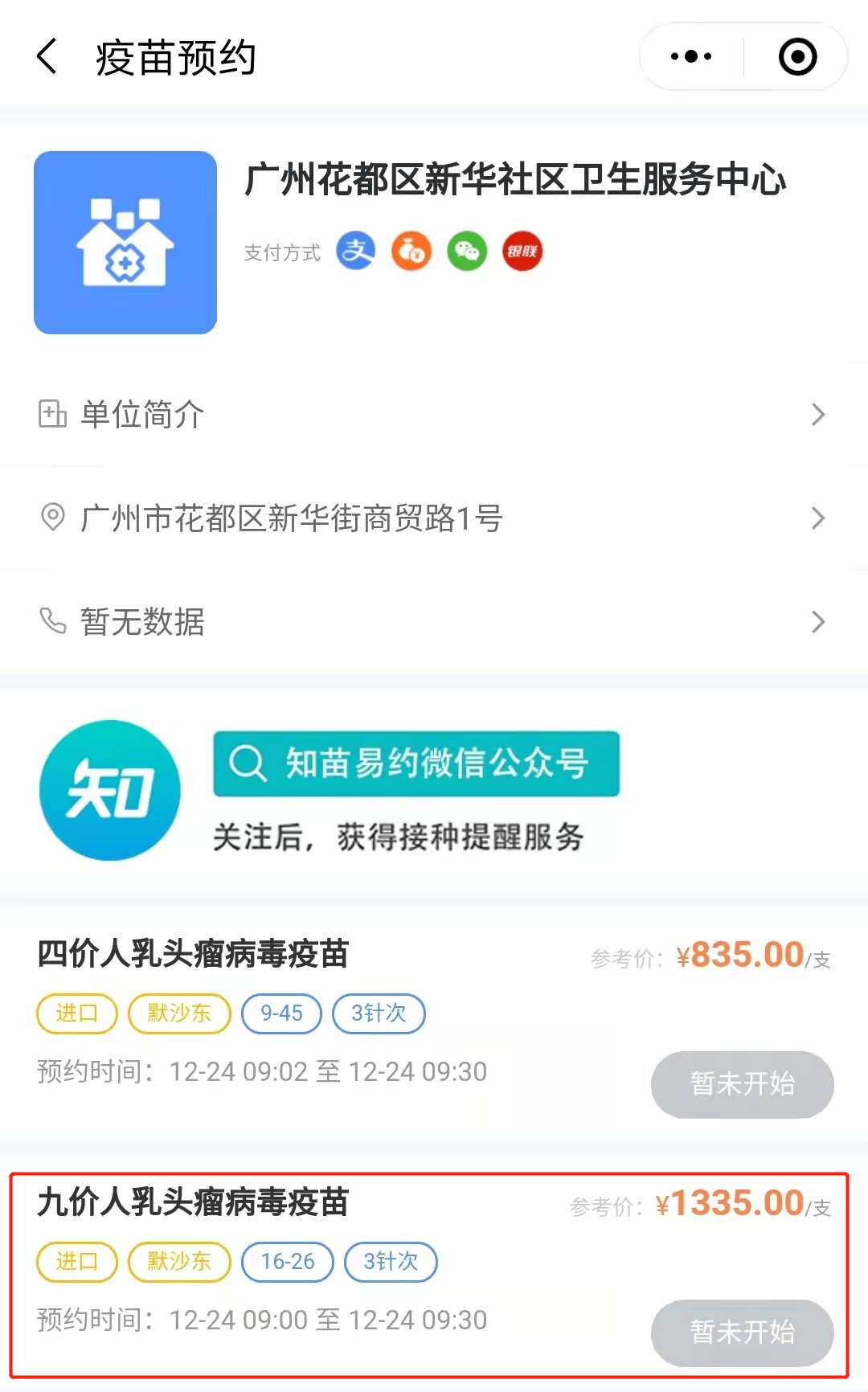The height and width of the screenshot is (1392, 868).
Task: Tap 暂未开始 for the 四价人乳头瘤病毒疫苗
Action: click(x=742, y=1084)
